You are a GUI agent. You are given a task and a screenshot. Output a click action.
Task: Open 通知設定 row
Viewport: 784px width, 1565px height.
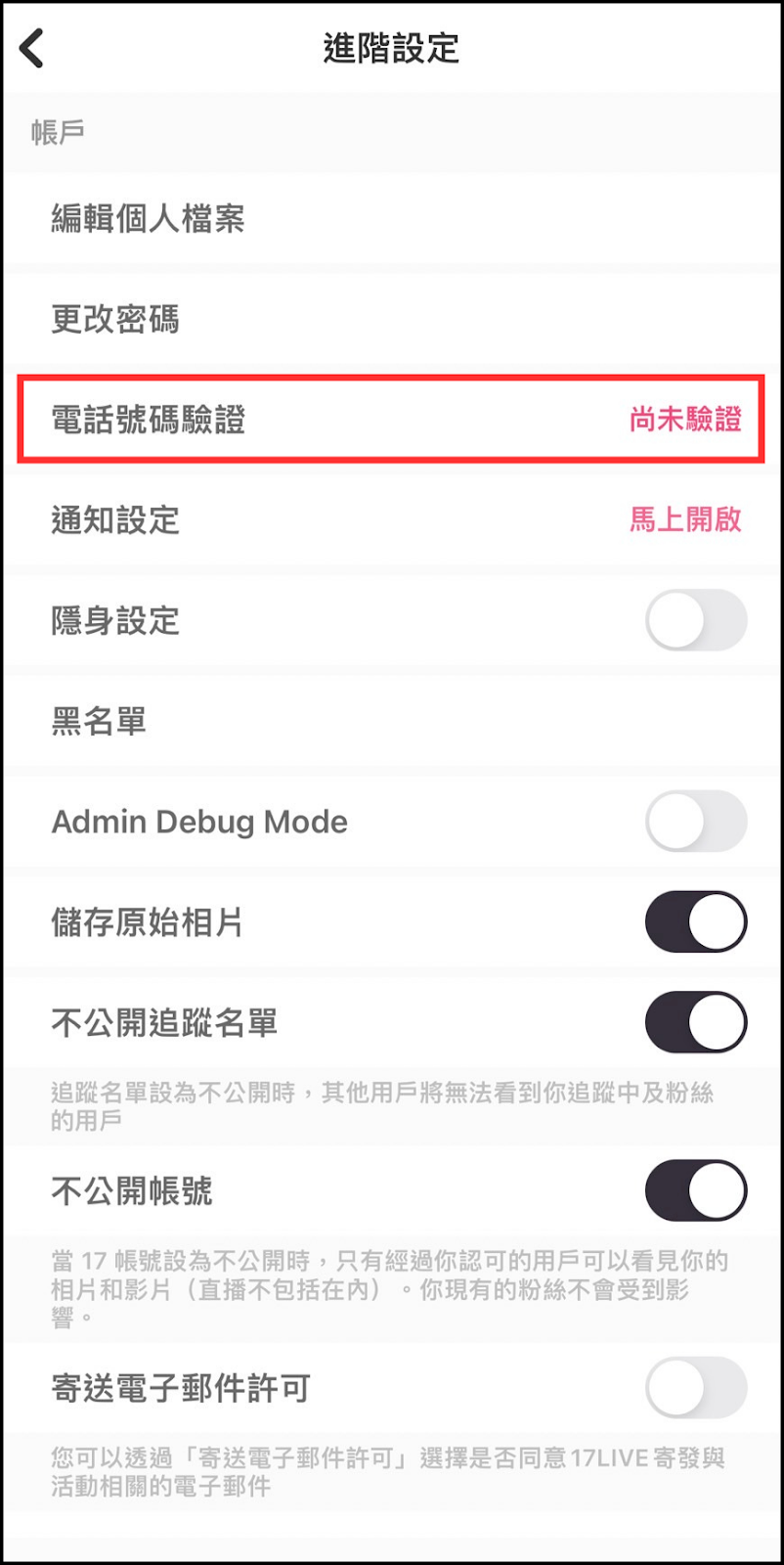(x=391, y=520)
